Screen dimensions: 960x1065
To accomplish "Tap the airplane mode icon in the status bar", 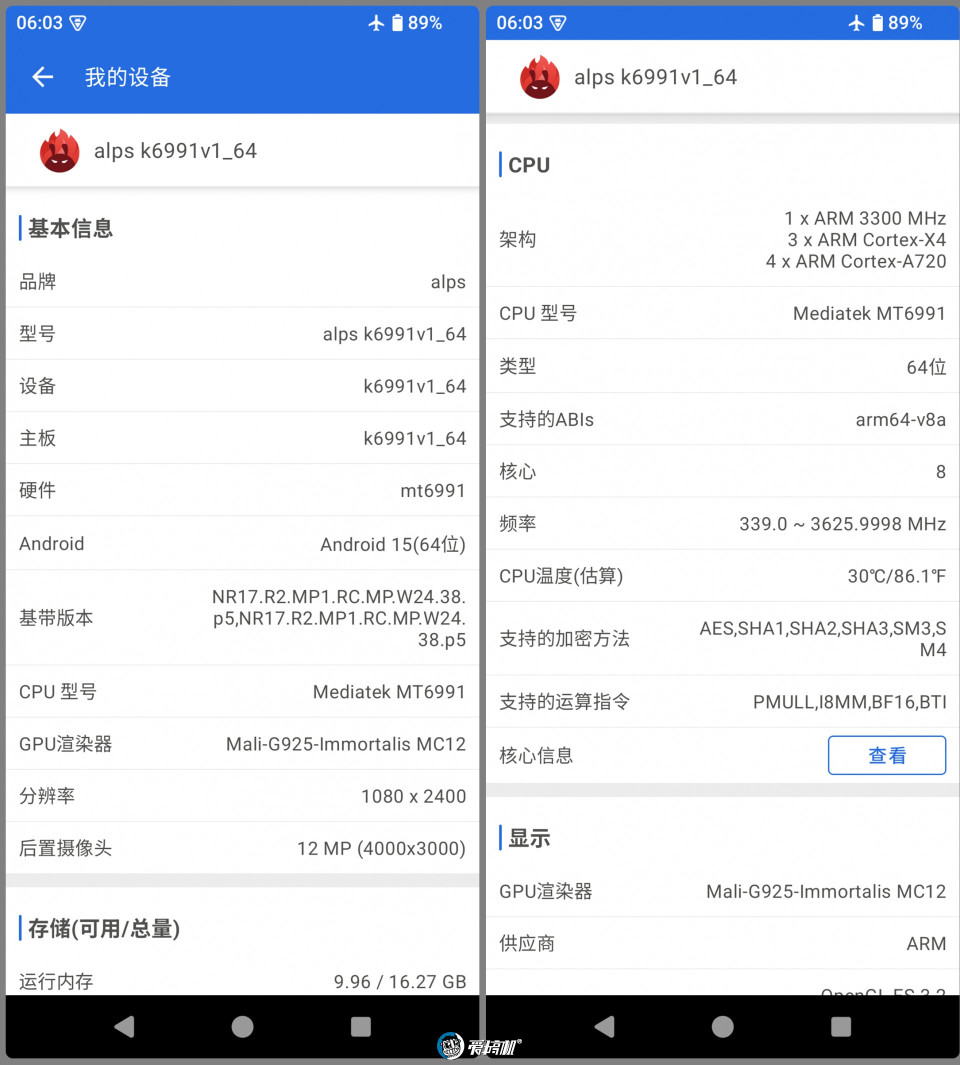I will 375,22.
